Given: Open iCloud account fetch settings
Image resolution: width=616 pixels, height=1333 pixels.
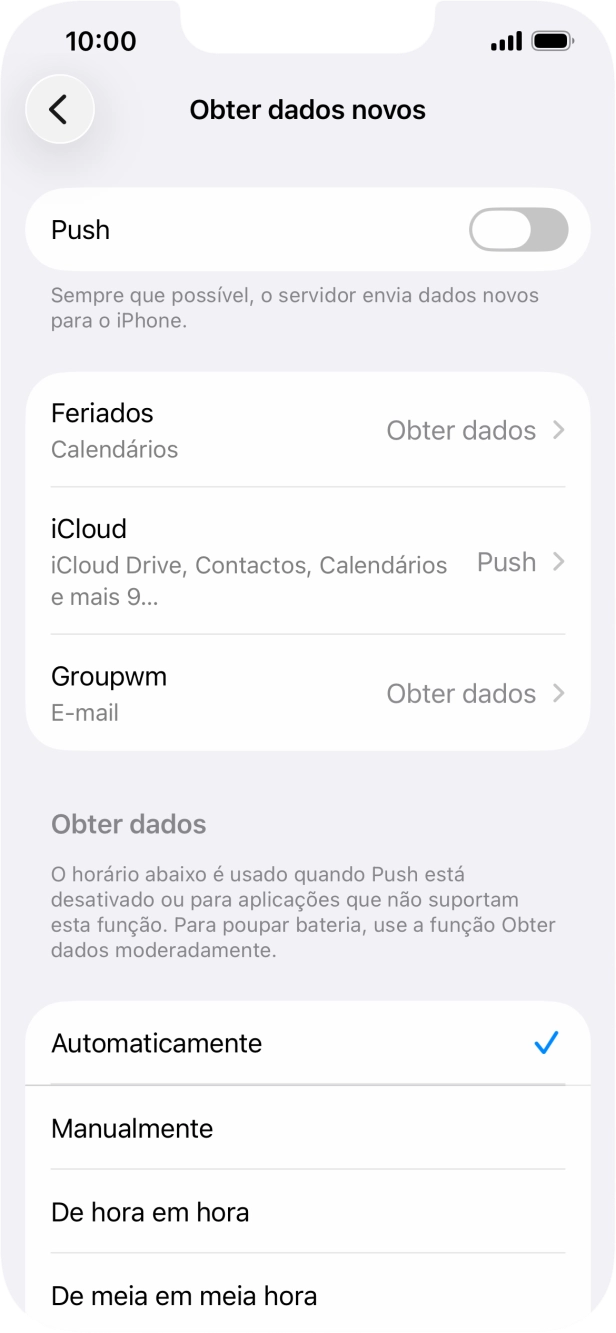Looking at the screenshot, I should coord(308,562).
